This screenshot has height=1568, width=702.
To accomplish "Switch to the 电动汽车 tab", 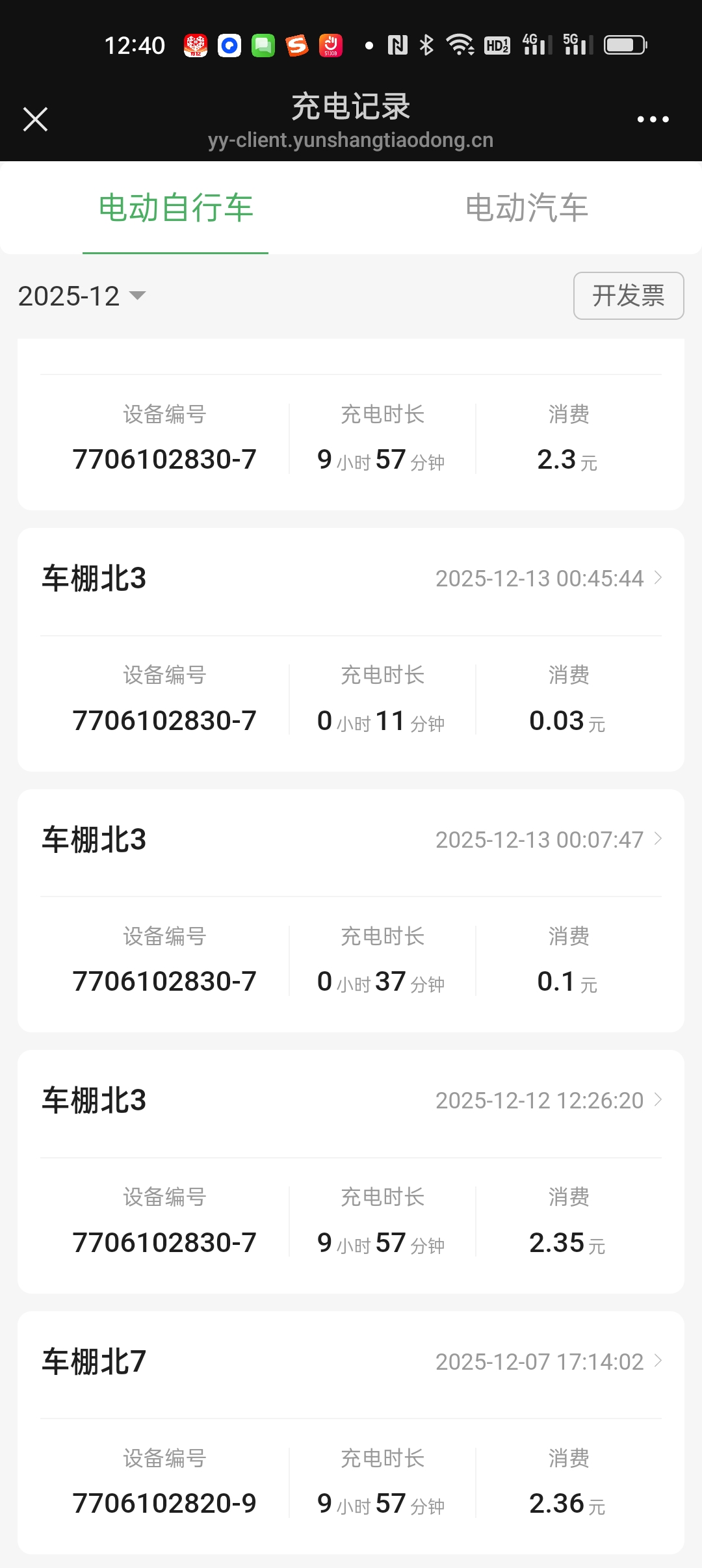I will [526, 208].
